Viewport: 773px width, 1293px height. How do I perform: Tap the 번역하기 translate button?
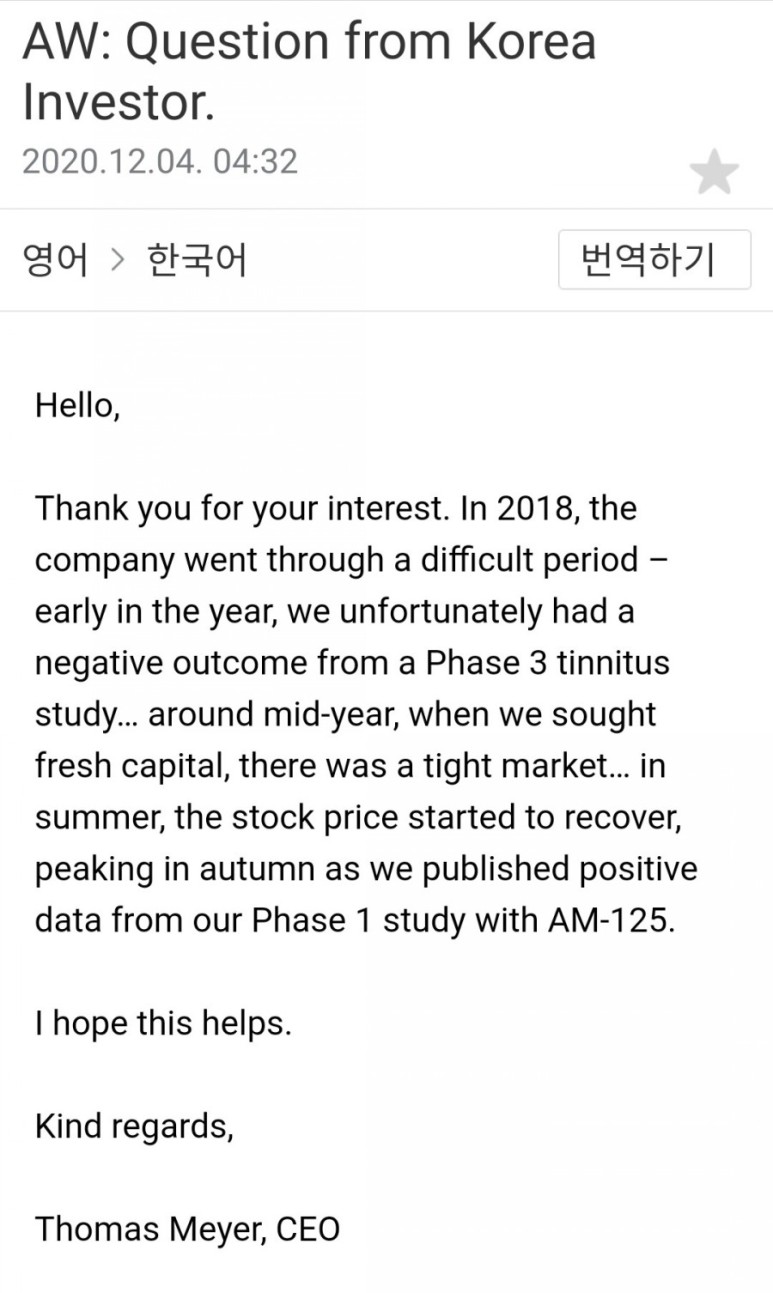point(654,260)
